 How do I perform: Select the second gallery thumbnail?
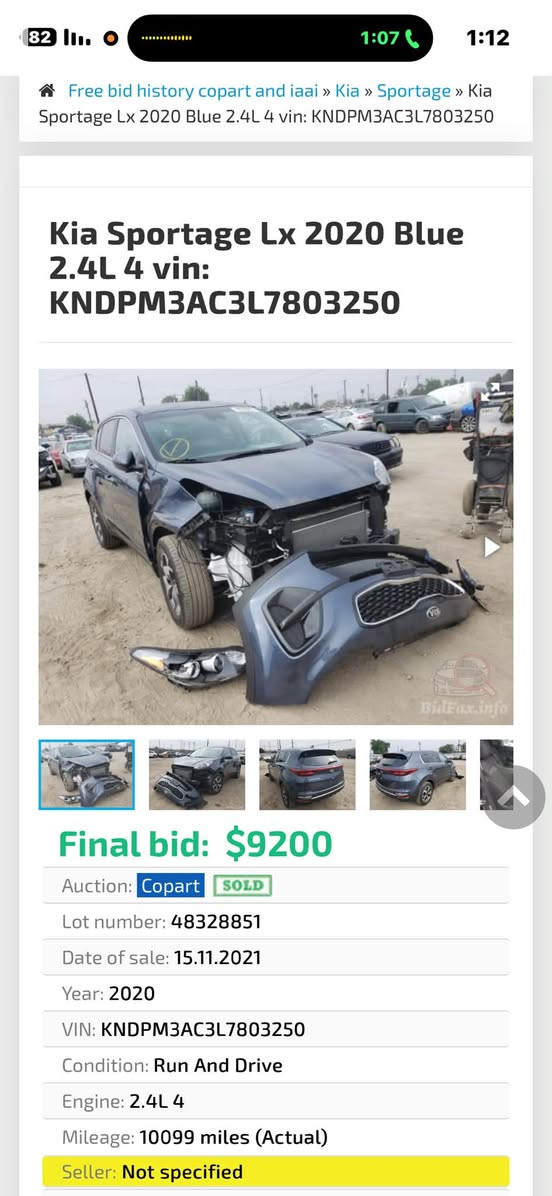[197, 774]
